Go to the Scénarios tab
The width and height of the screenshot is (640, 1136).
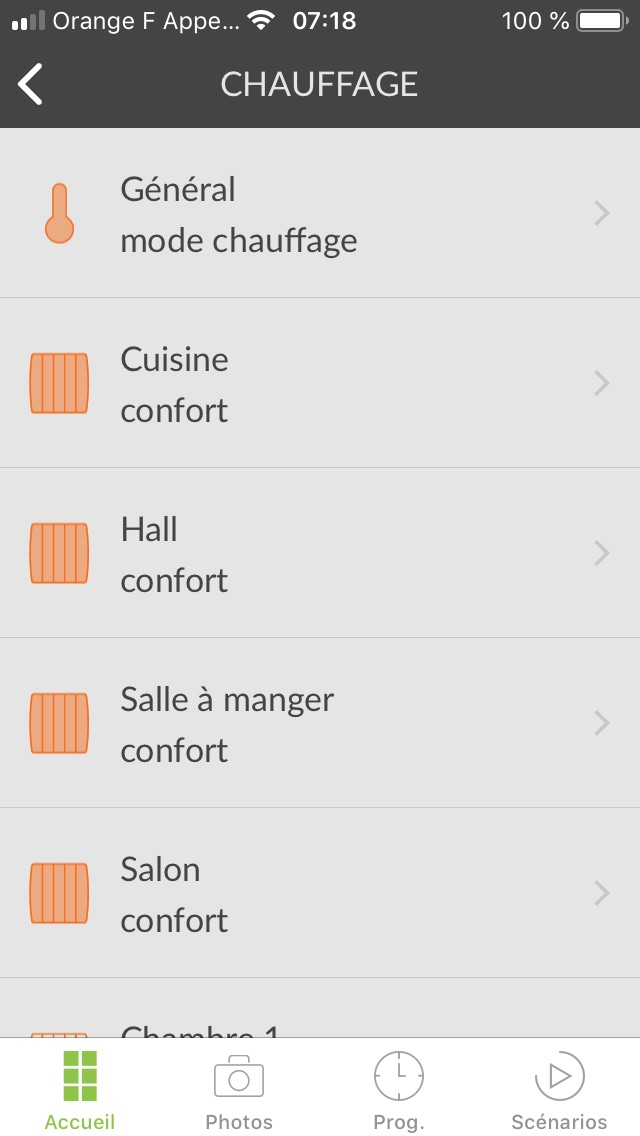(x=559, y=1089)
